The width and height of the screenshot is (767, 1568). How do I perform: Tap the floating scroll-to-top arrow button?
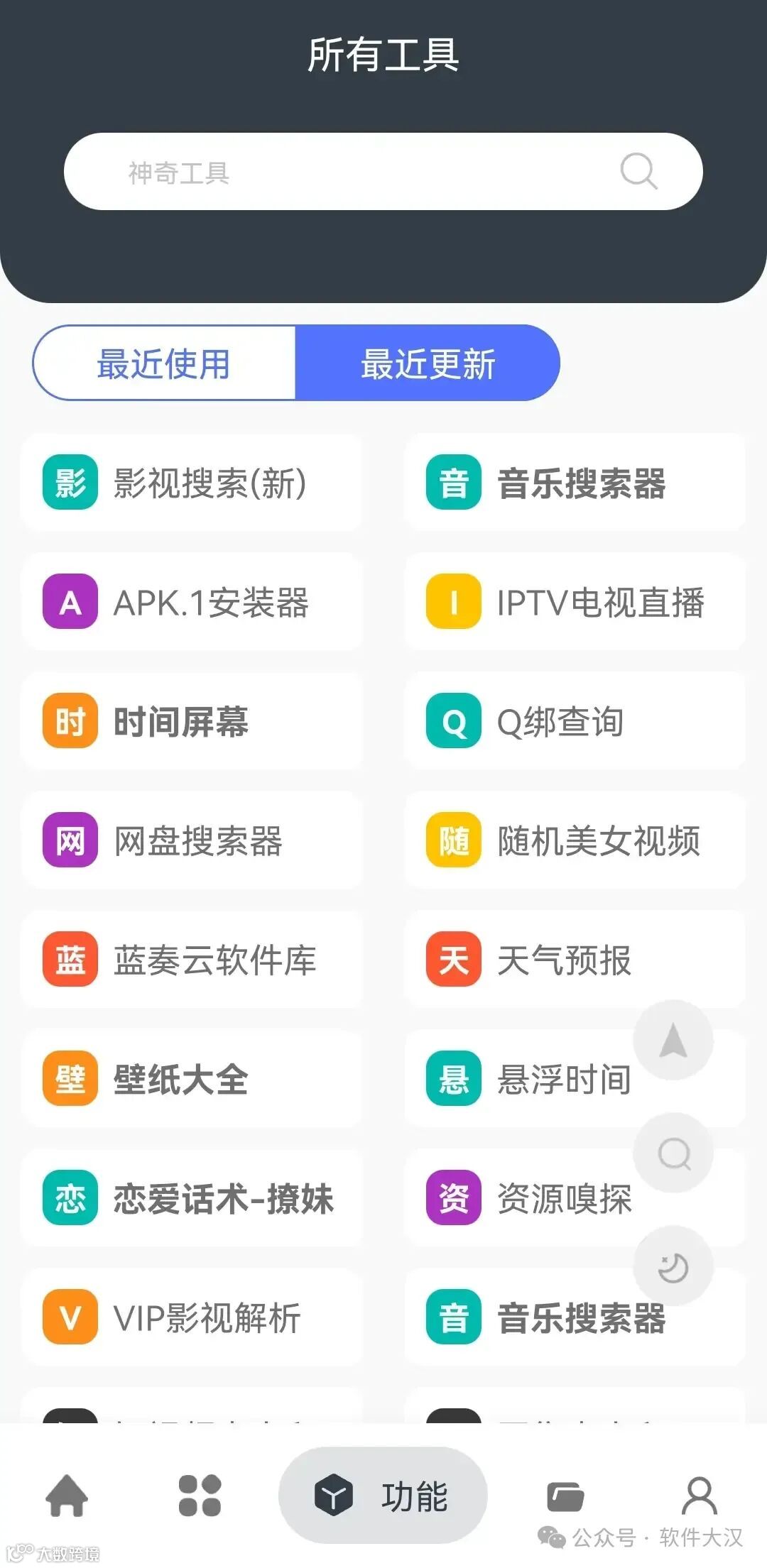point(673,1040)
